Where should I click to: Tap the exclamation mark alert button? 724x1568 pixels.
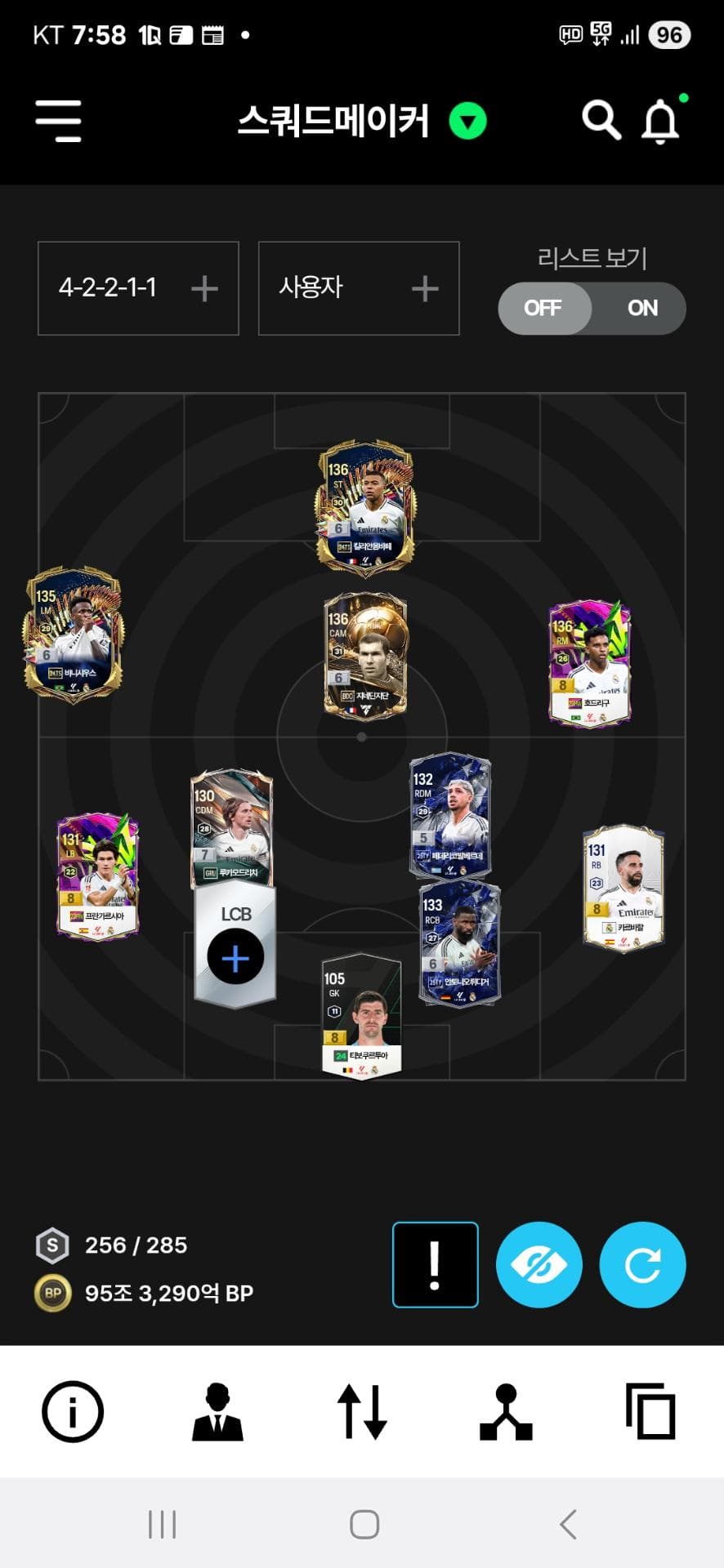pyautogui.click(x=435, y=1264)
